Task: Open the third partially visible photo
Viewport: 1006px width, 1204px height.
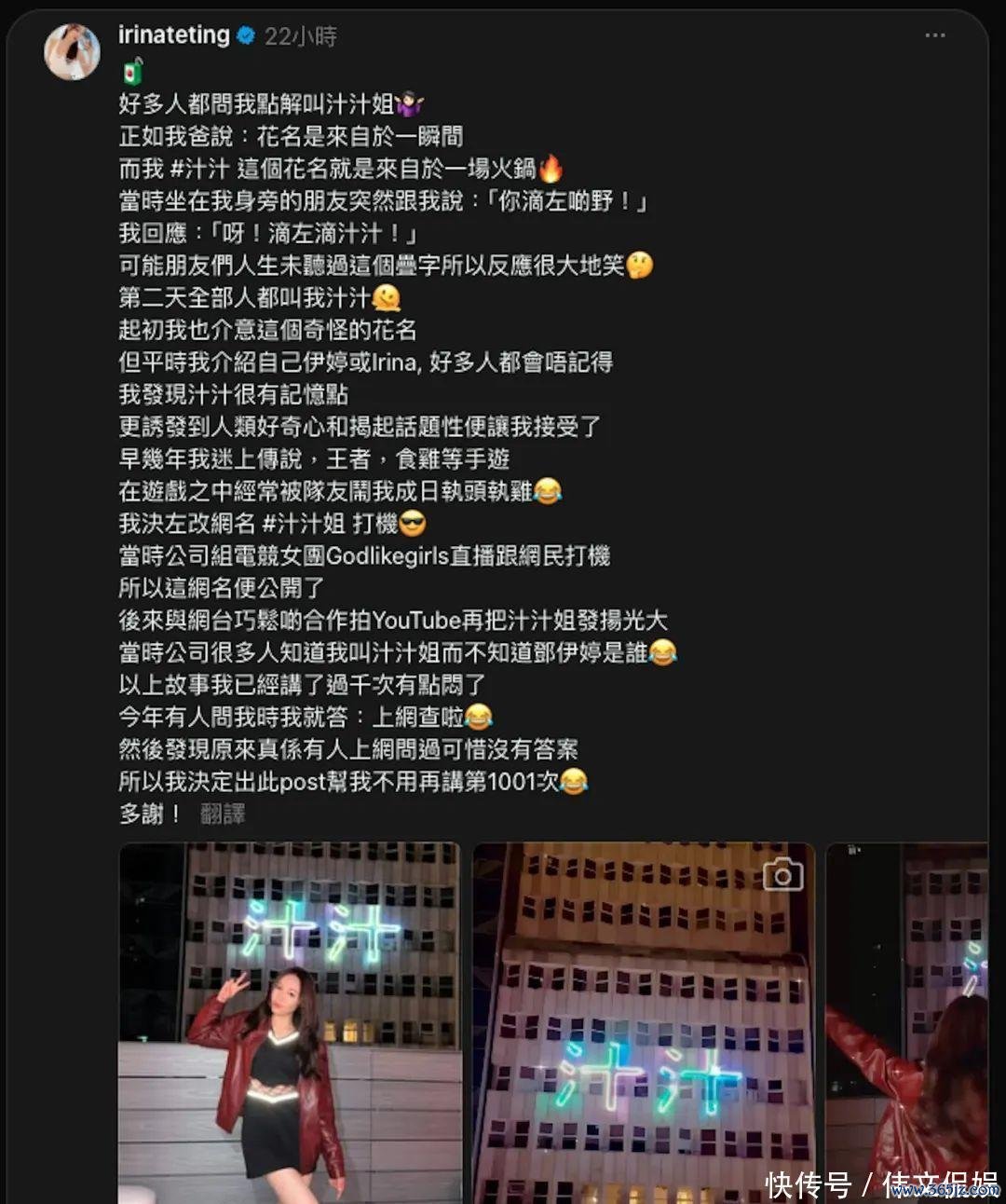Action: pyautogui.click(x=905, y=1021)
